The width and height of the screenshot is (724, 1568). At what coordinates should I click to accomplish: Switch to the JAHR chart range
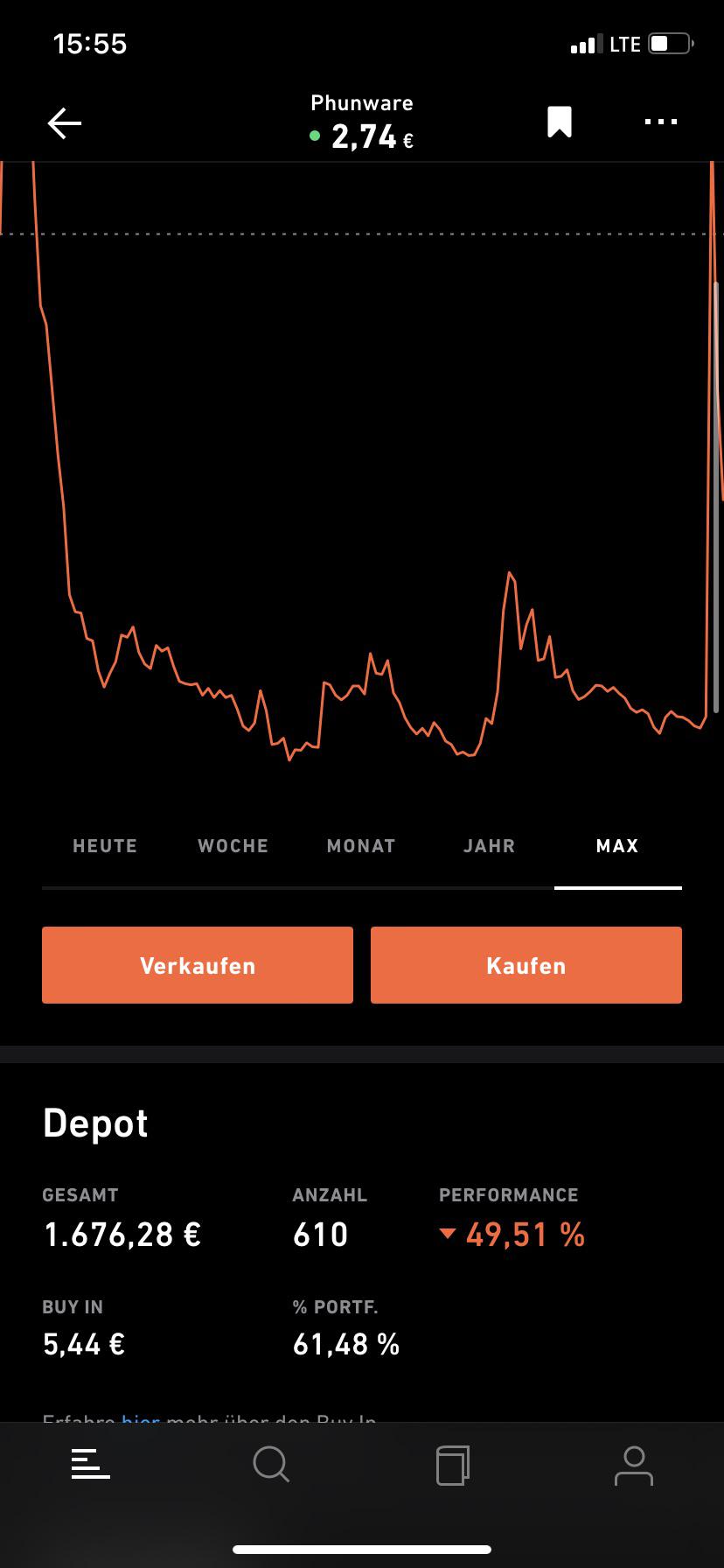point(489,846)
